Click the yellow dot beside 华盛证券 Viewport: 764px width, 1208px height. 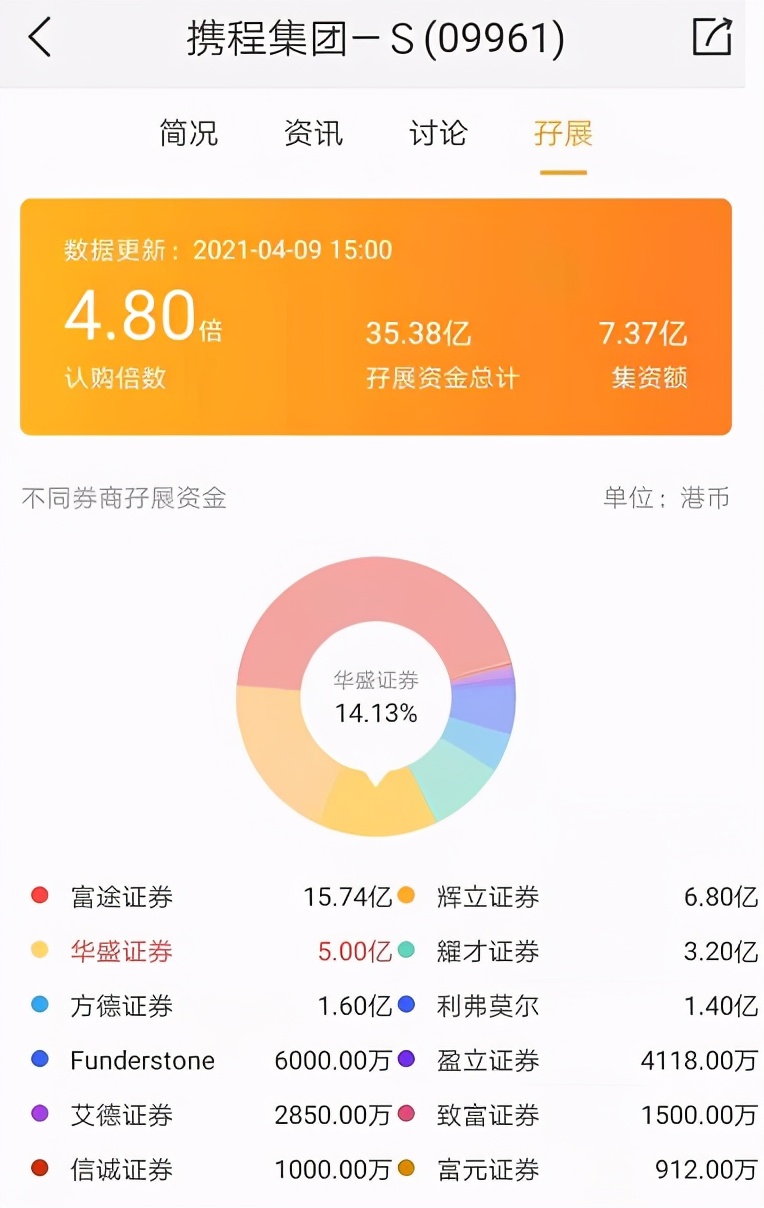coord(39,952)
